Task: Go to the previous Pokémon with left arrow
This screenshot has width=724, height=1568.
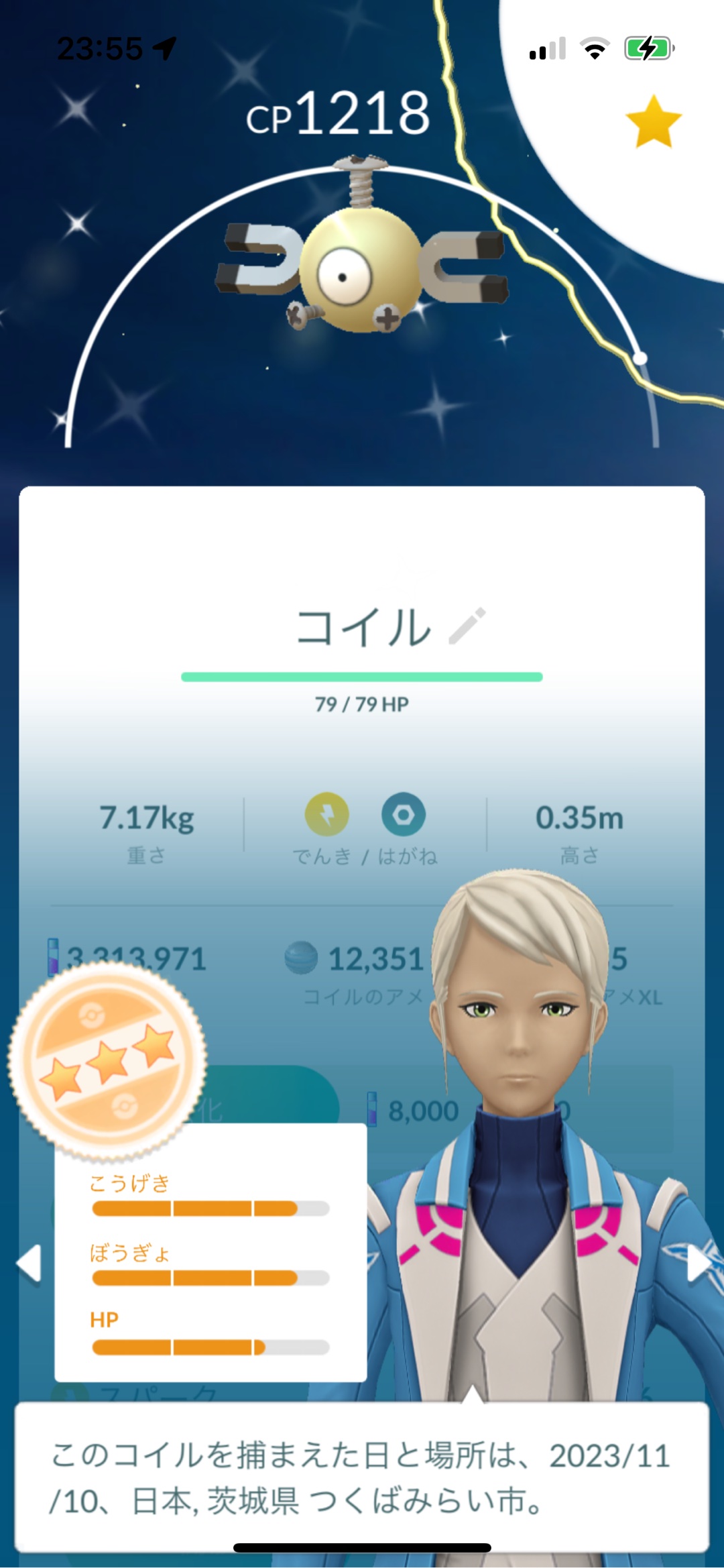Action: [29, 1263]
